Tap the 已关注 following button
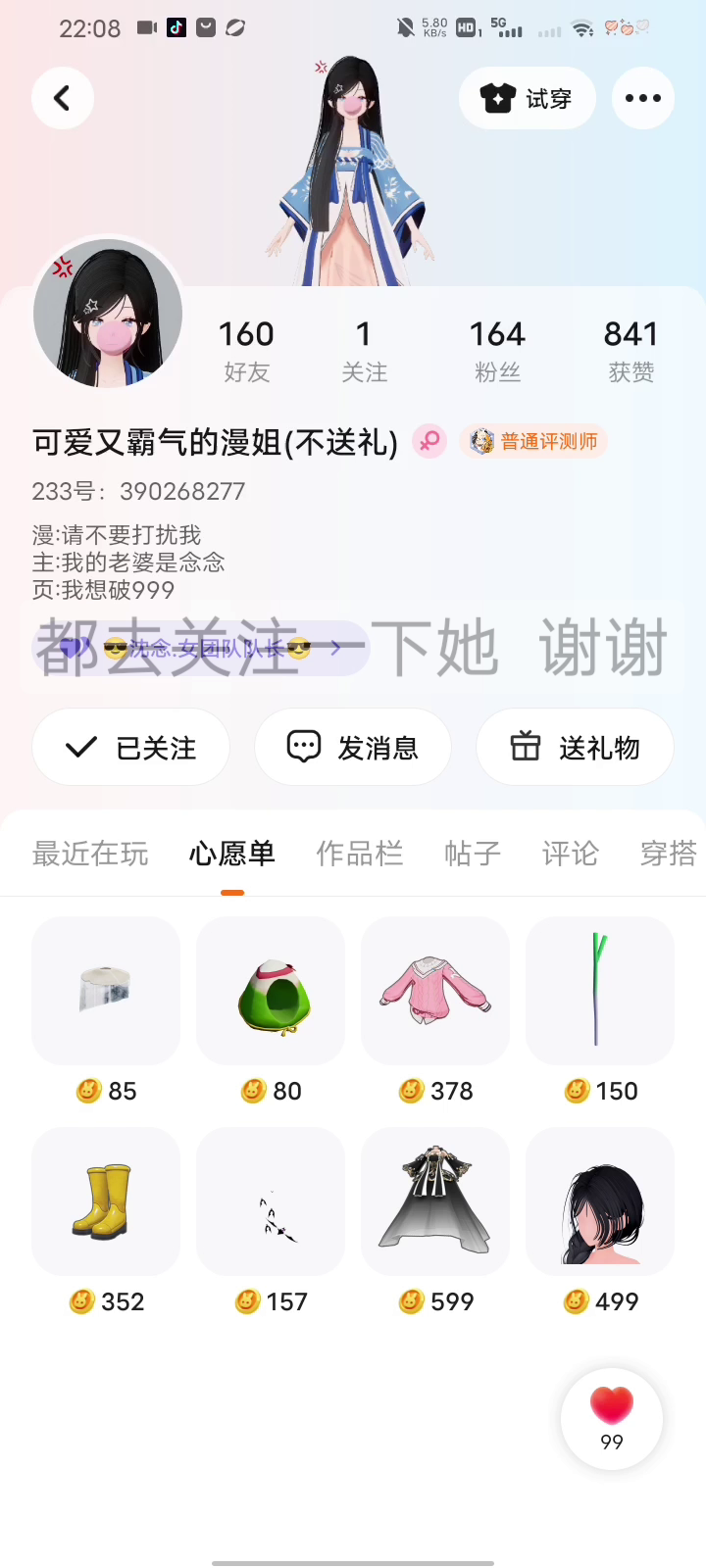706x1568 pixels. 131,748
